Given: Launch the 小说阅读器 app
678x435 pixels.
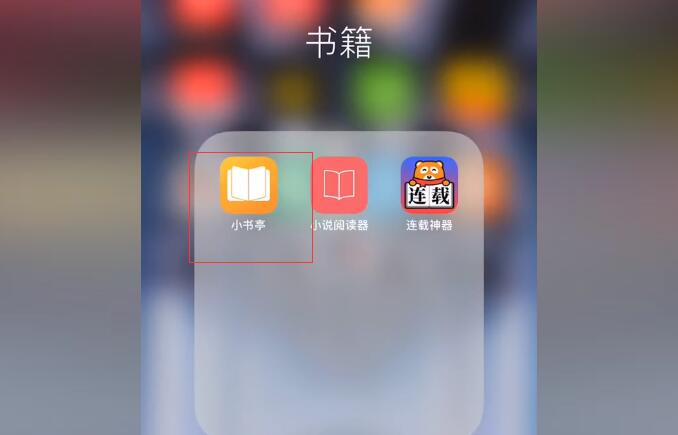Looking at the screenshot, I should point(340,185).
